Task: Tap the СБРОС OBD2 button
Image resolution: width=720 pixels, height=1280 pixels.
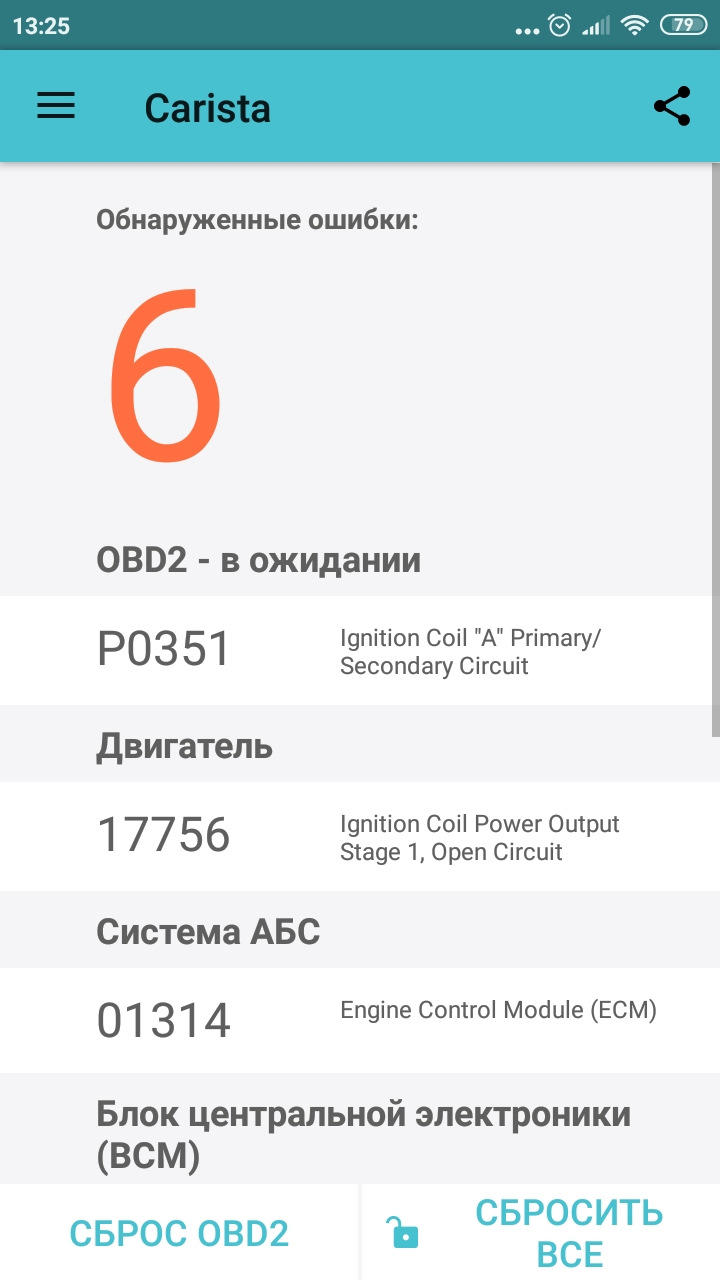Action: 179,1233
